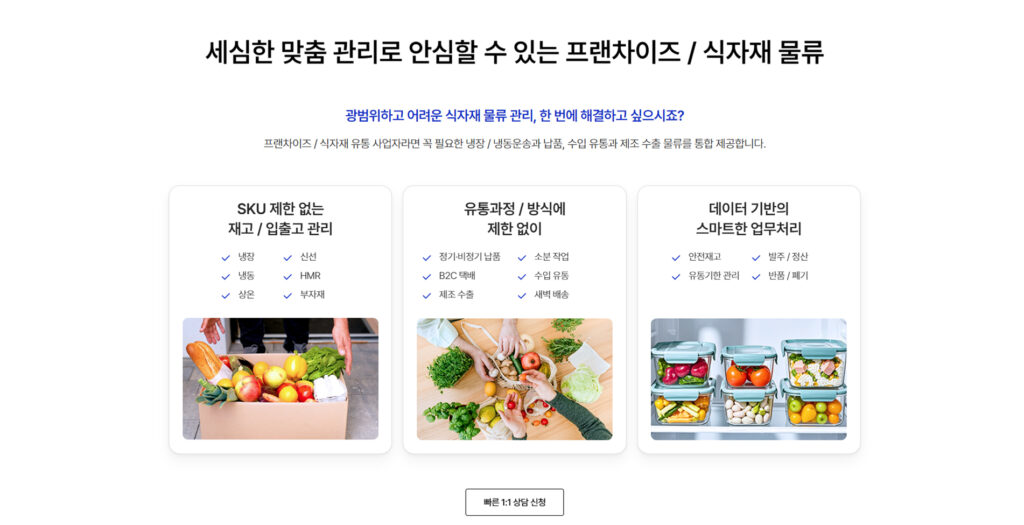Tap the 빠른 1:1 상담 신청 button
This screenshot has width=1024, height=525.
pyautogui.click(x=514, y=502)
